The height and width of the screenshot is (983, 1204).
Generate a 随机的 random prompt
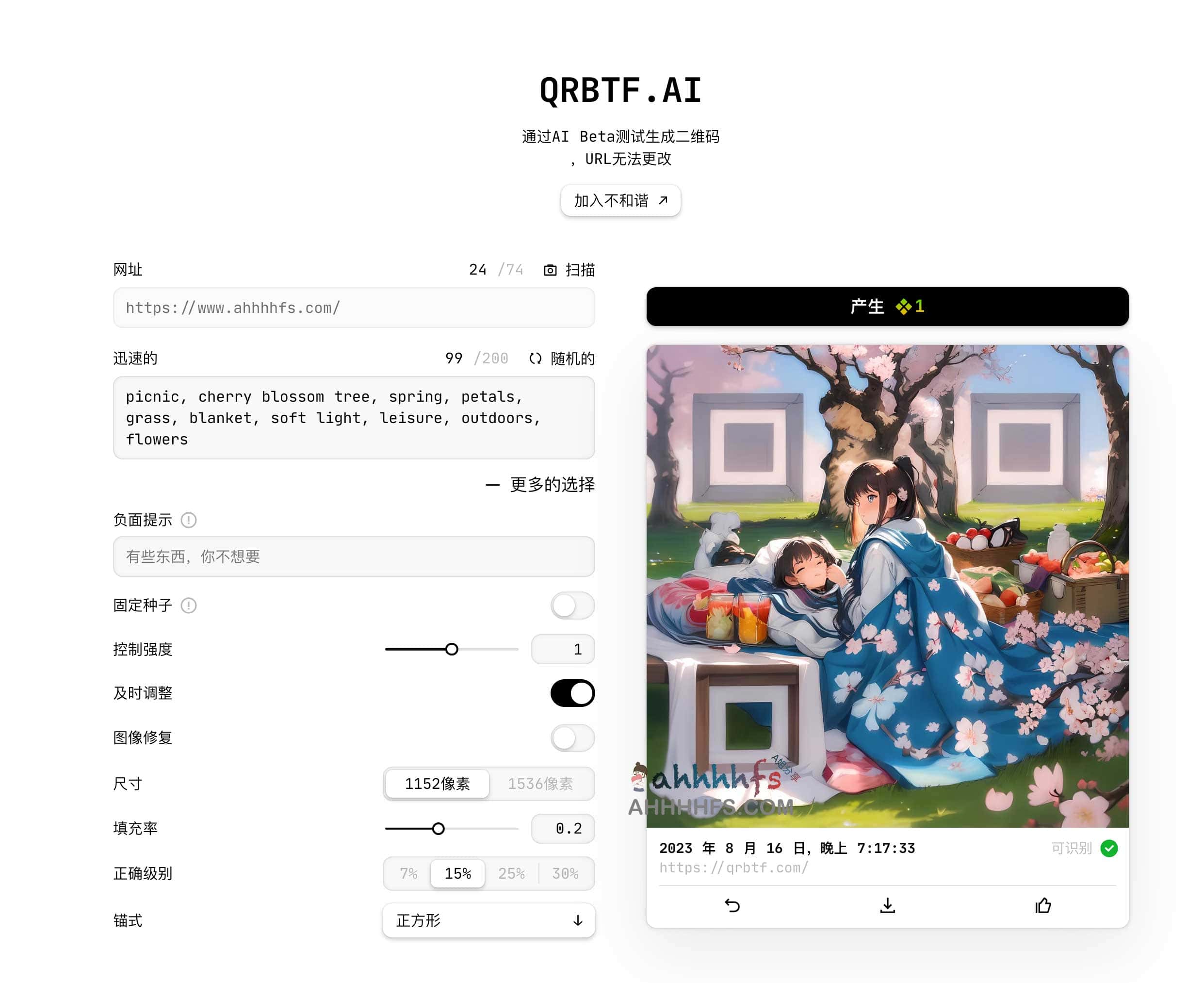tap(562, 359)
